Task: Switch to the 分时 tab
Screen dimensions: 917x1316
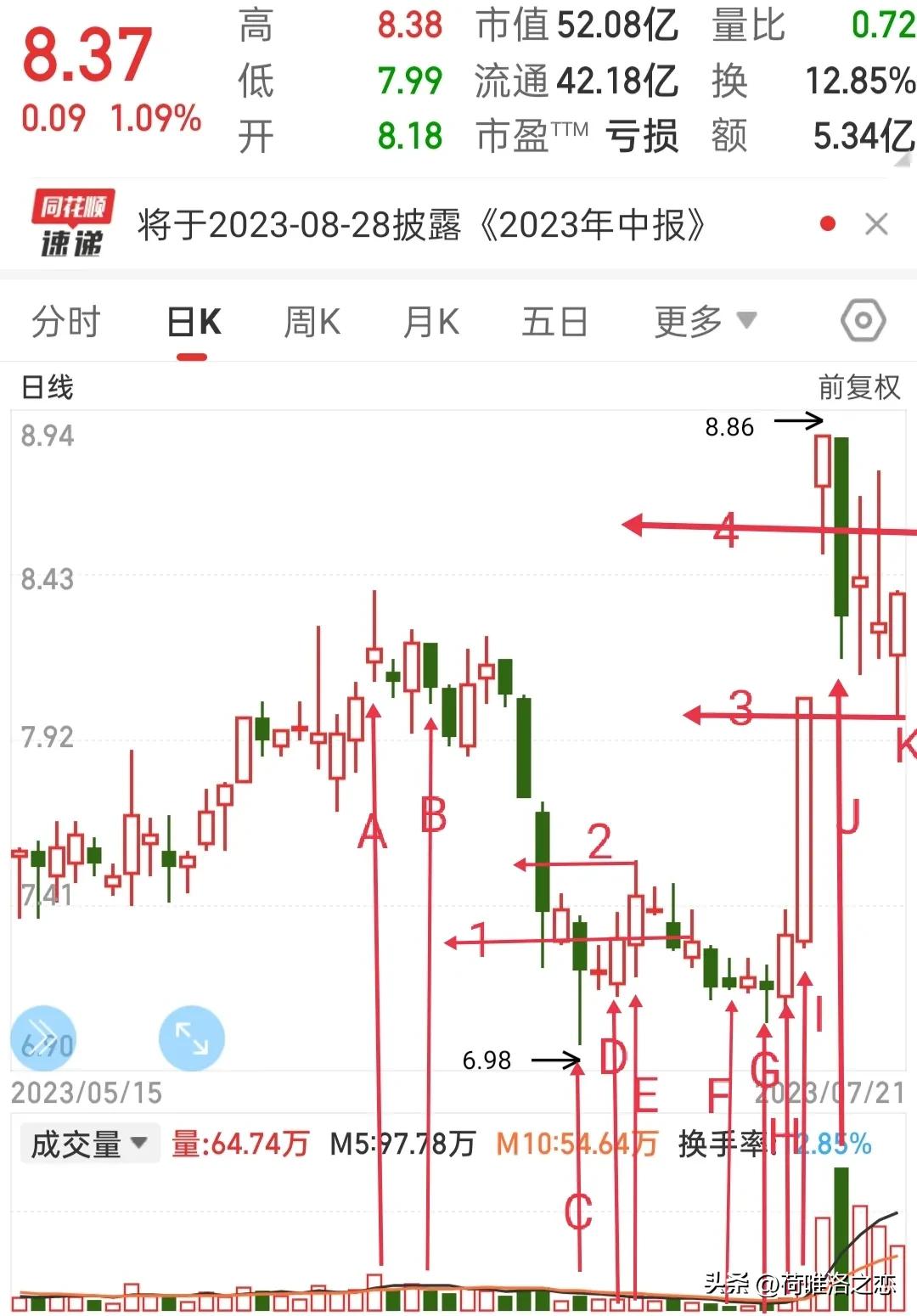Action: coord(68,321)
